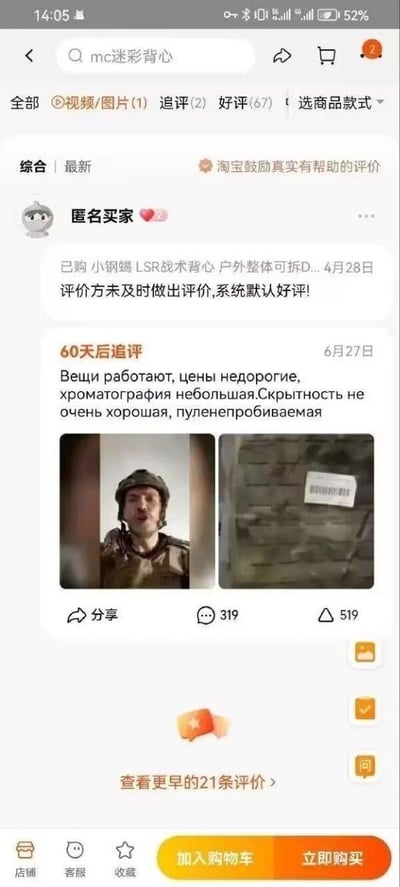Tap 立即购买 to buy now

coord(333,858)
